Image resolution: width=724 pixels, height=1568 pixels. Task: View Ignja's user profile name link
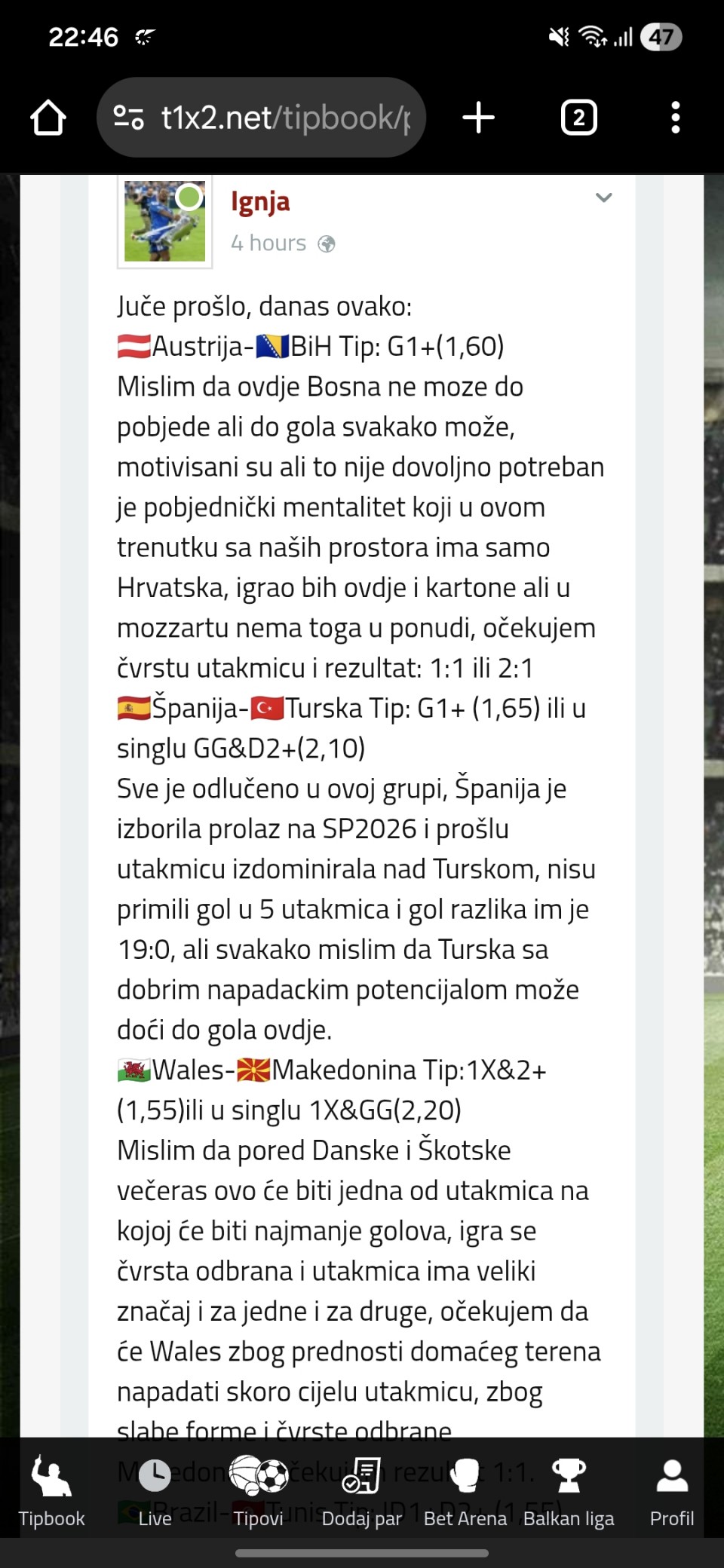260,202
